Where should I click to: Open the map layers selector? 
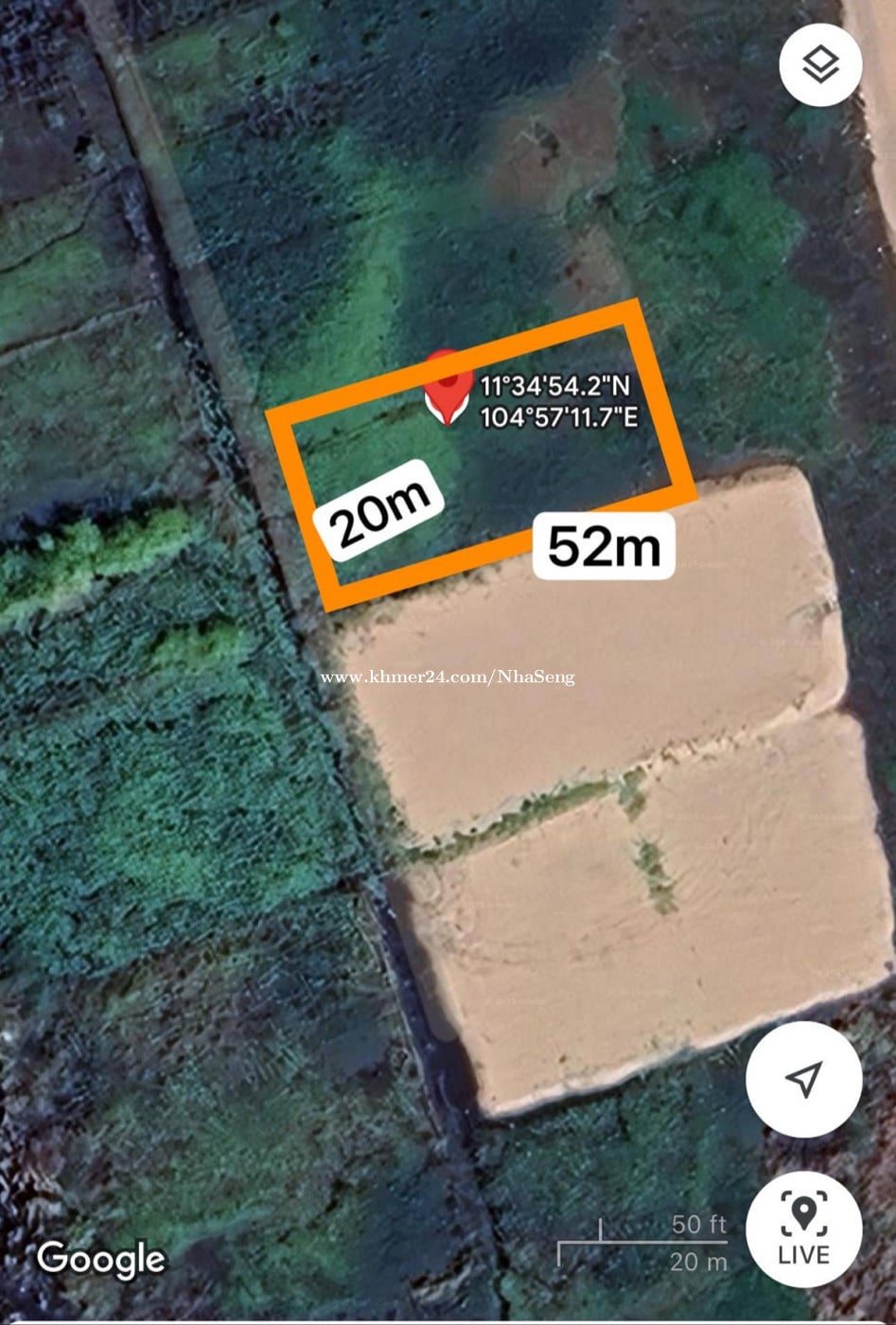coord(820,65)
